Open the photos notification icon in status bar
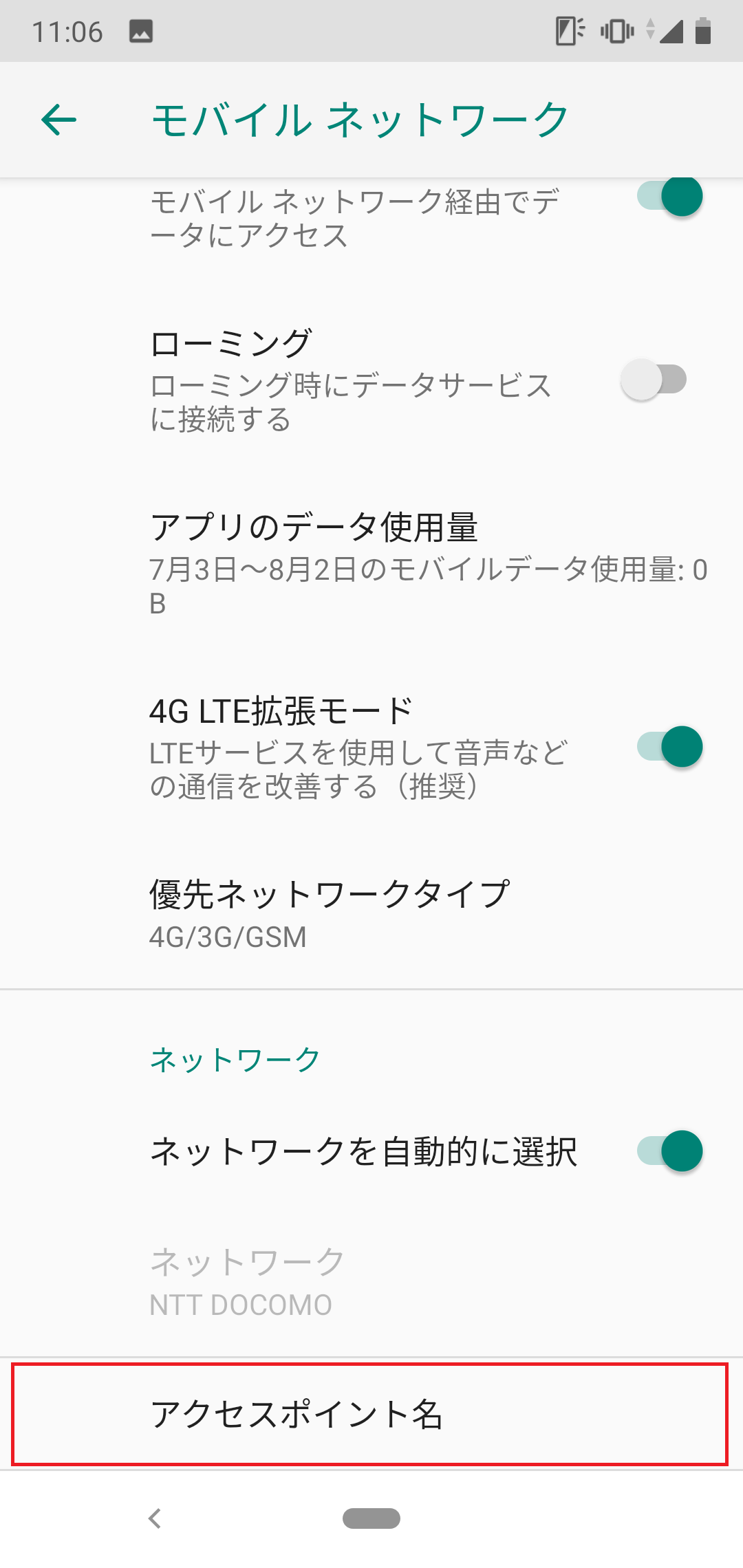Image resolution: width=743 pixels, height=1568 pixels. pos(139,31)
